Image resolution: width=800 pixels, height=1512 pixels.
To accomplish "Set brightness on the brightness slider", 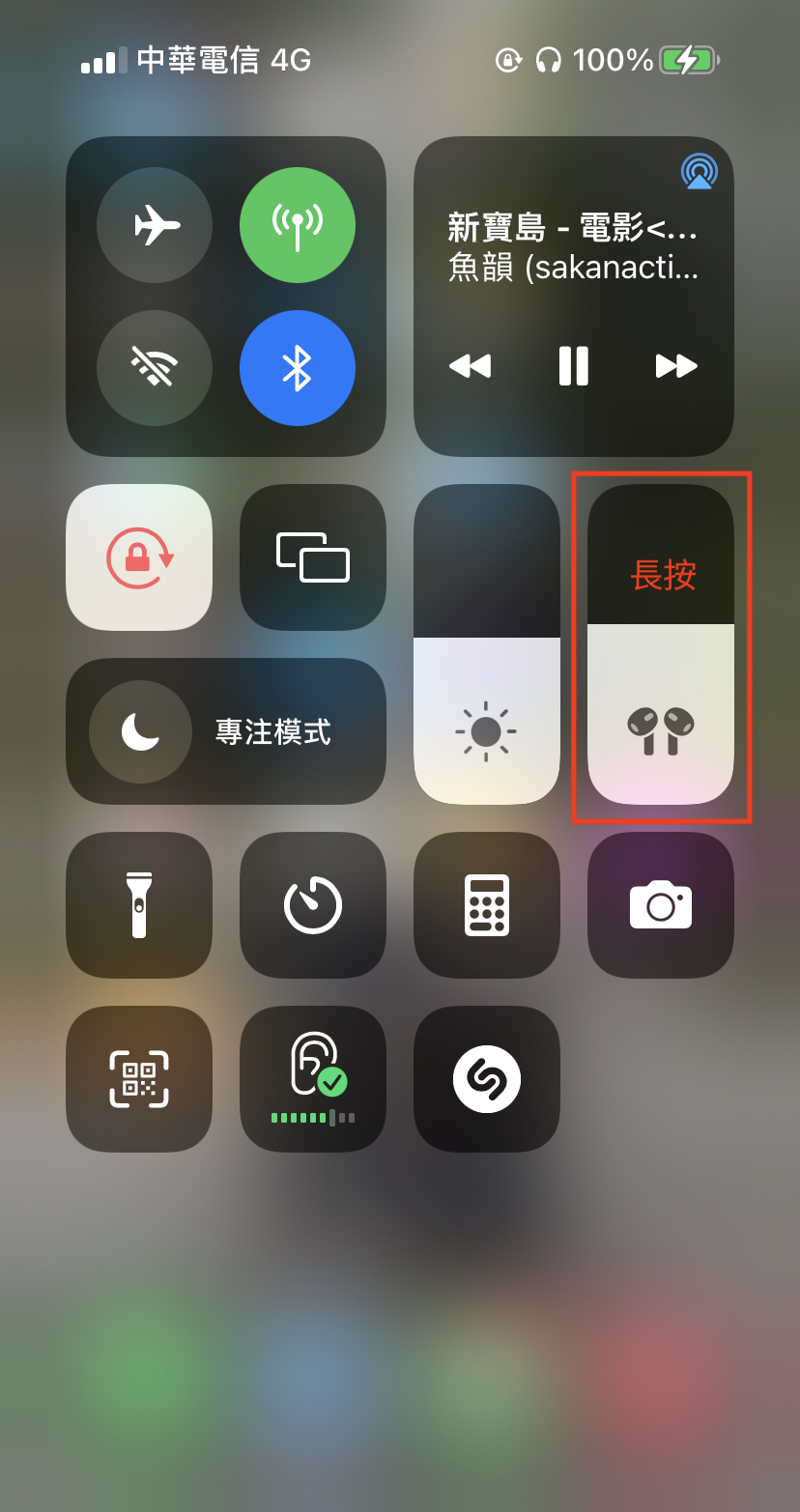I will click(x=487, y=644).
